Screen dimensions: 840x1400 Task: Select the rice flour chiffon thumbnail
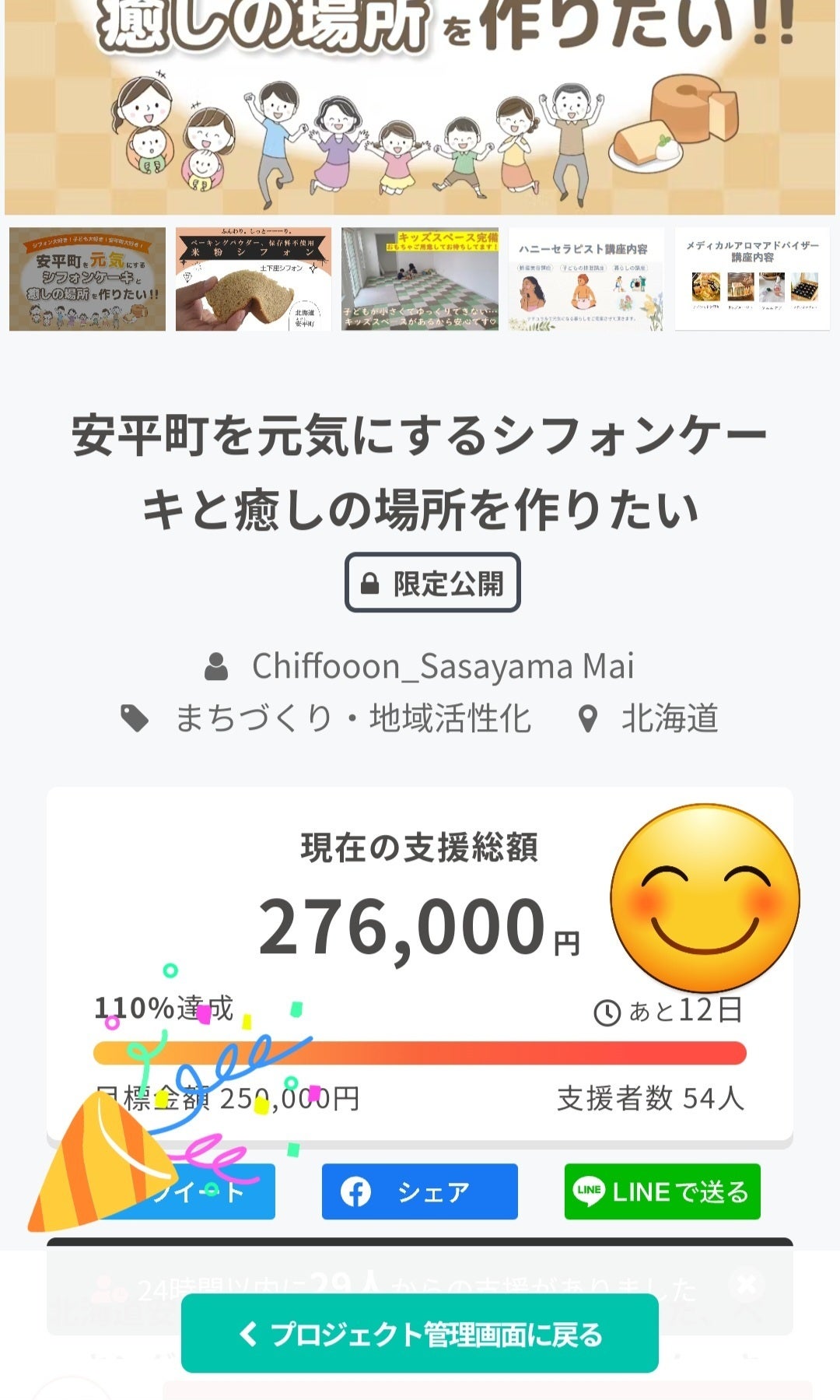click(254, 279)
